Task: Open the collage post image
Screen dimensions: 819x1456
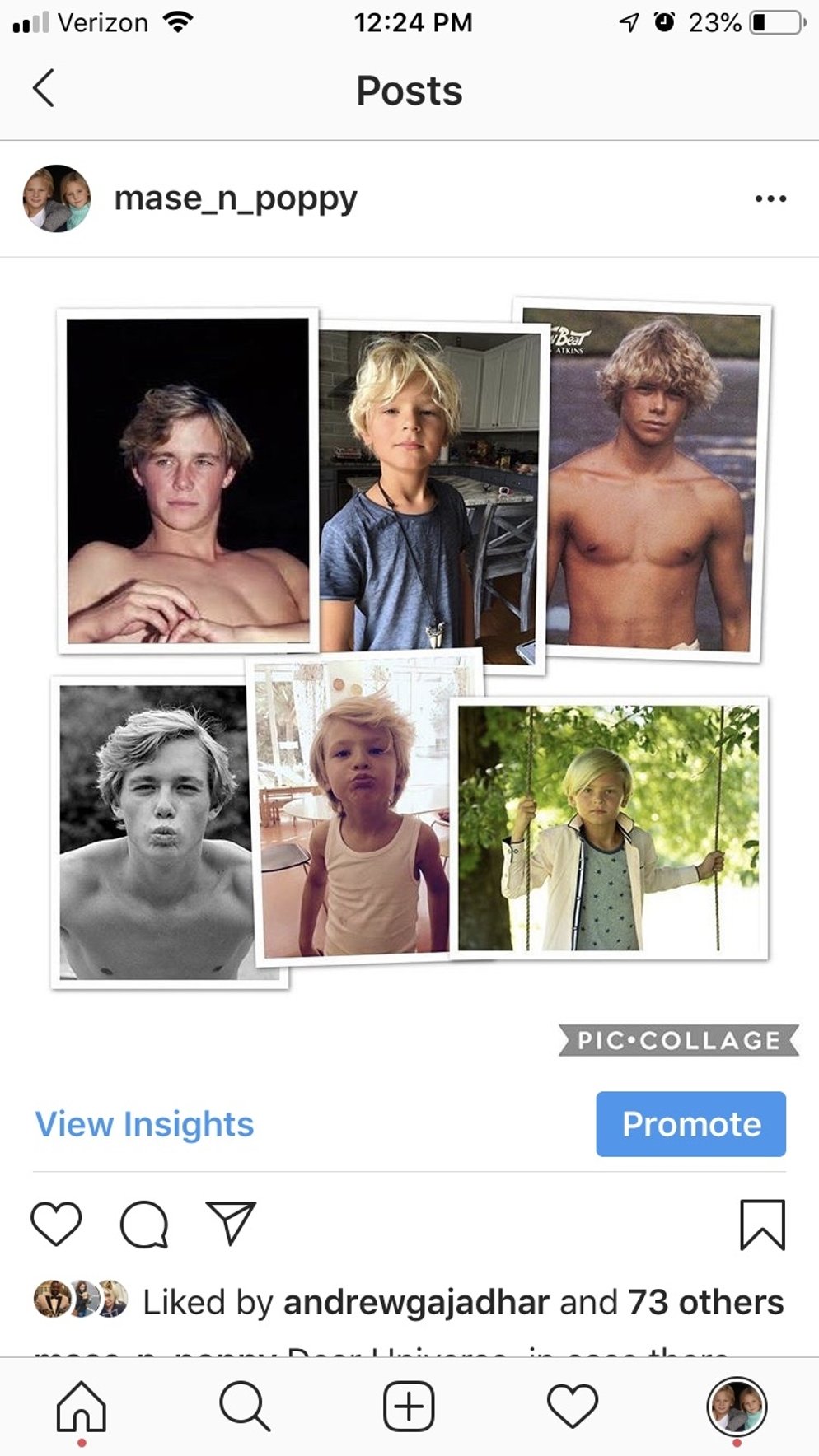Action: 409,642
